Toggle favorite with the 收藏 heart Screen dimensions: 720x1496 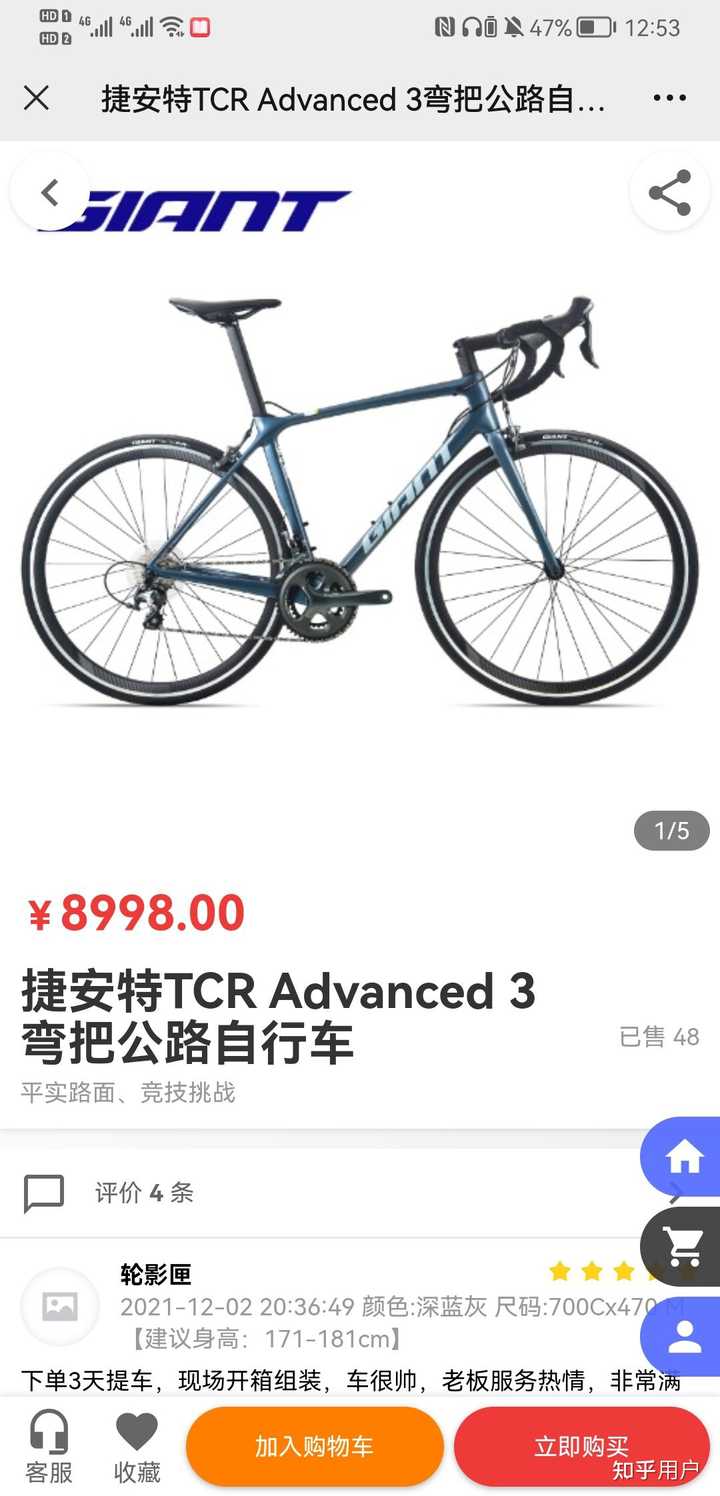136,1448
